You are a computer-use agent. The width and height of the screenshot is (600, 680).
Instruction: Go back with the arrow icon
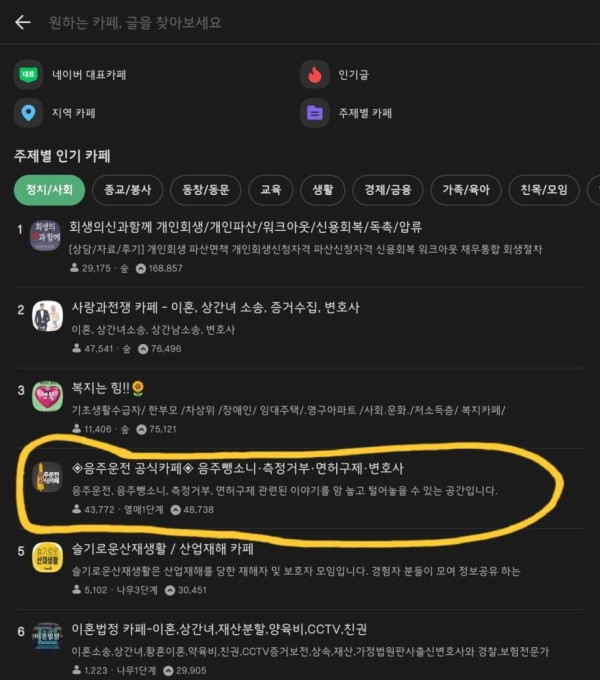tap(22, 22)
